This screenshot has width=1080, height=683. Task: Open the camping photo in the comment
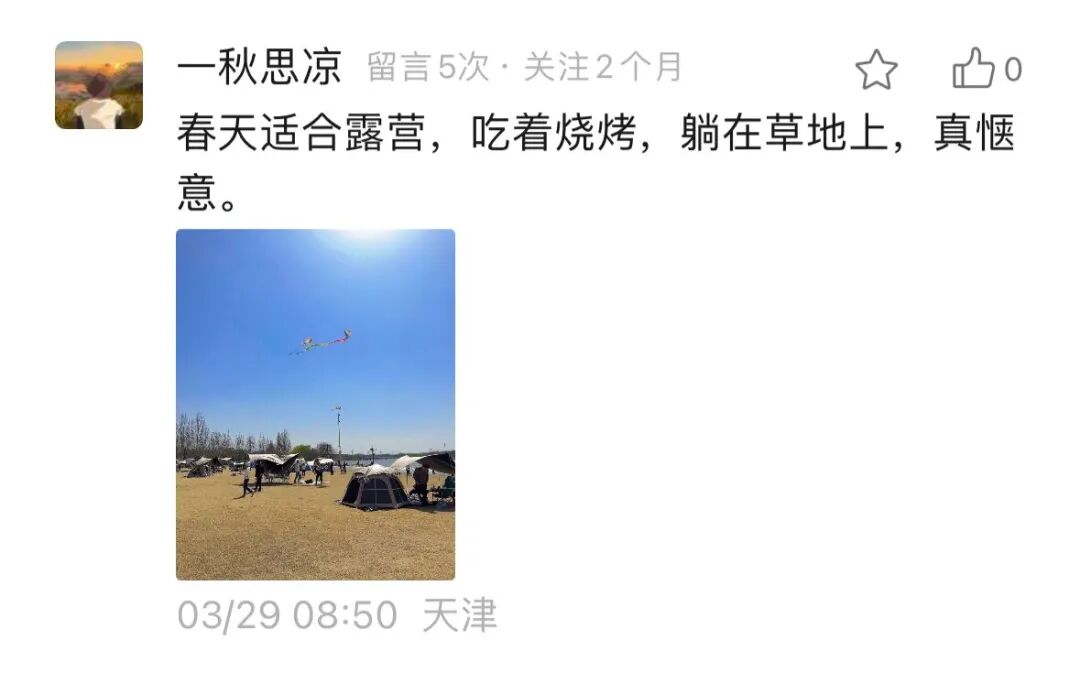[x=315, y=404]
